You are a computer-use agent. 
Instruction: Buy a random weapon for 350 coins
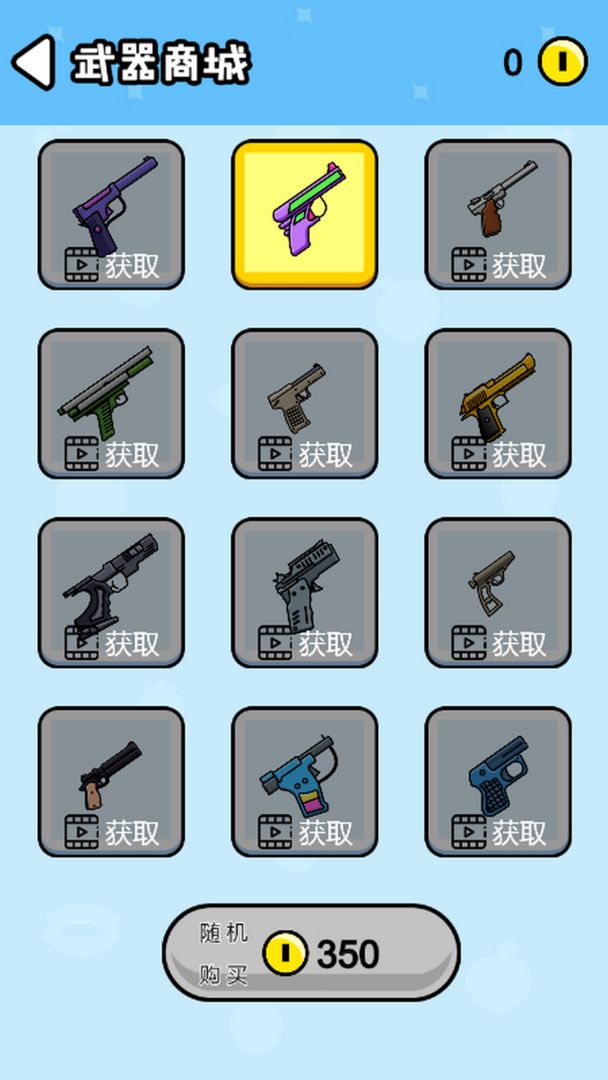click(311, 953)
